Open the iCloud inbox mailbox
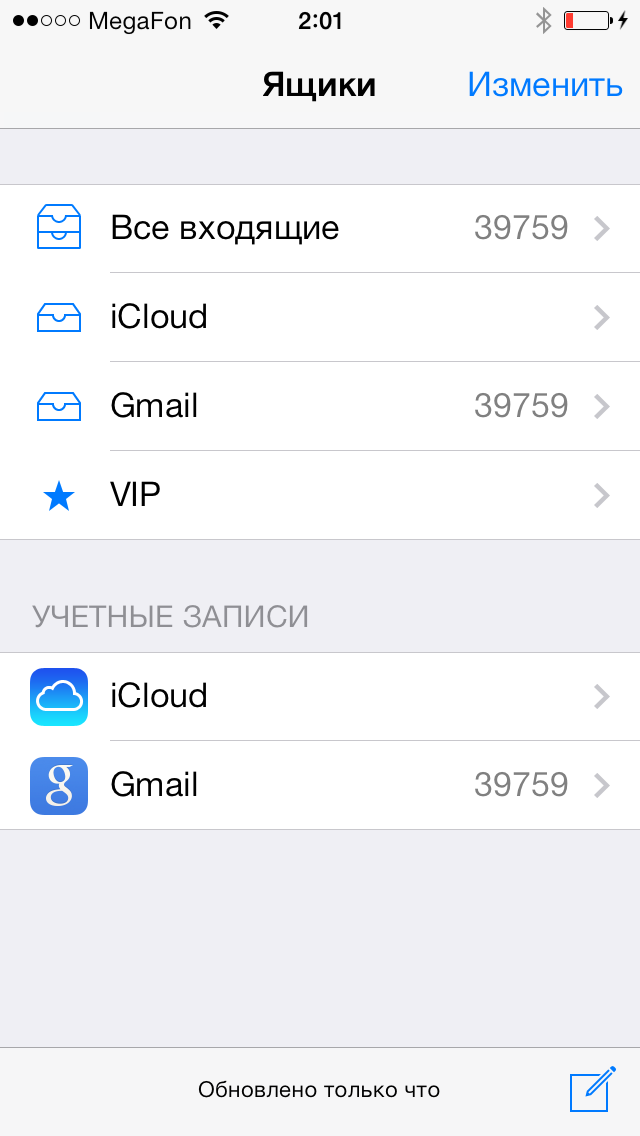This screenshot has height=1136, width=640. click(x=320, y=317)
